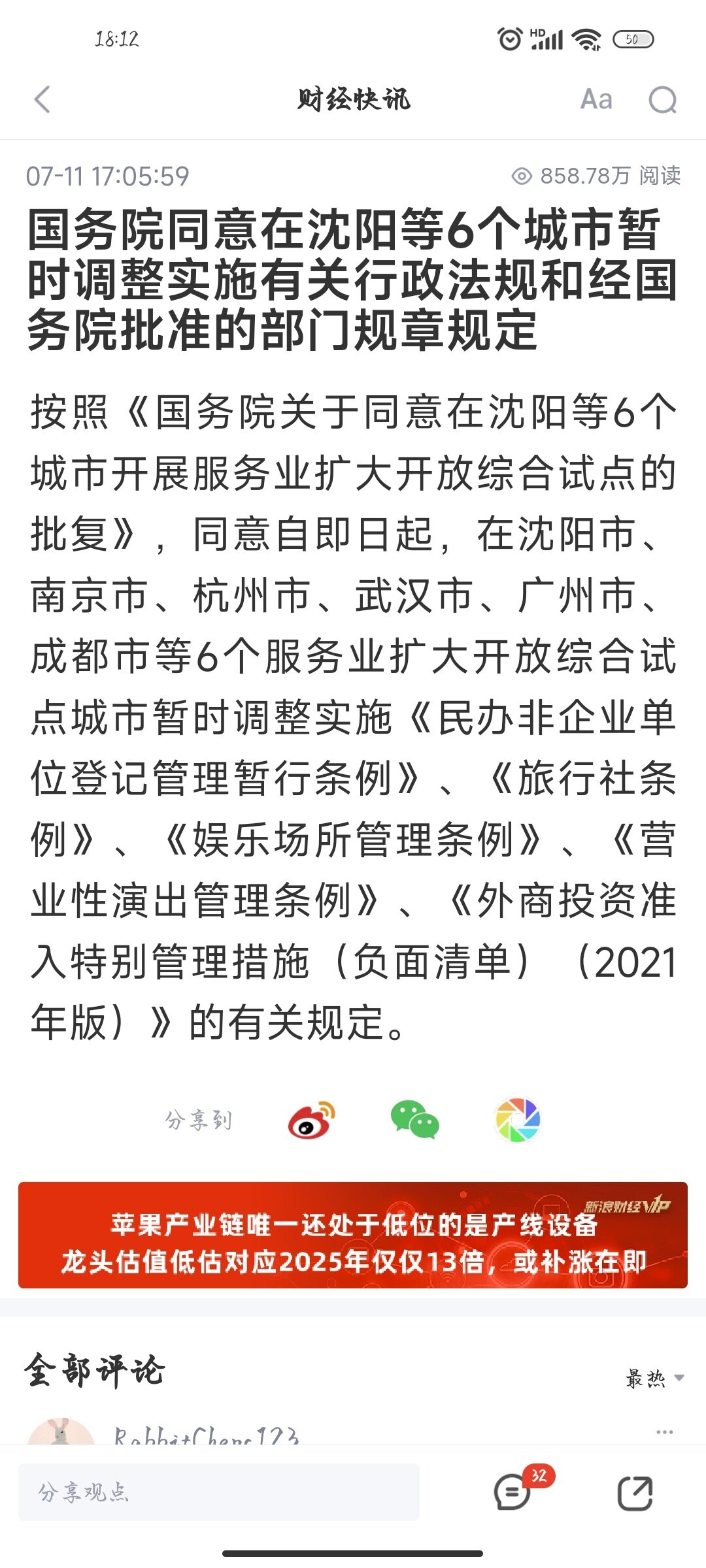View the 32 comments via the bubble icon
The height and width of the screenshot is (1568, 706).
pos(513,1492)
